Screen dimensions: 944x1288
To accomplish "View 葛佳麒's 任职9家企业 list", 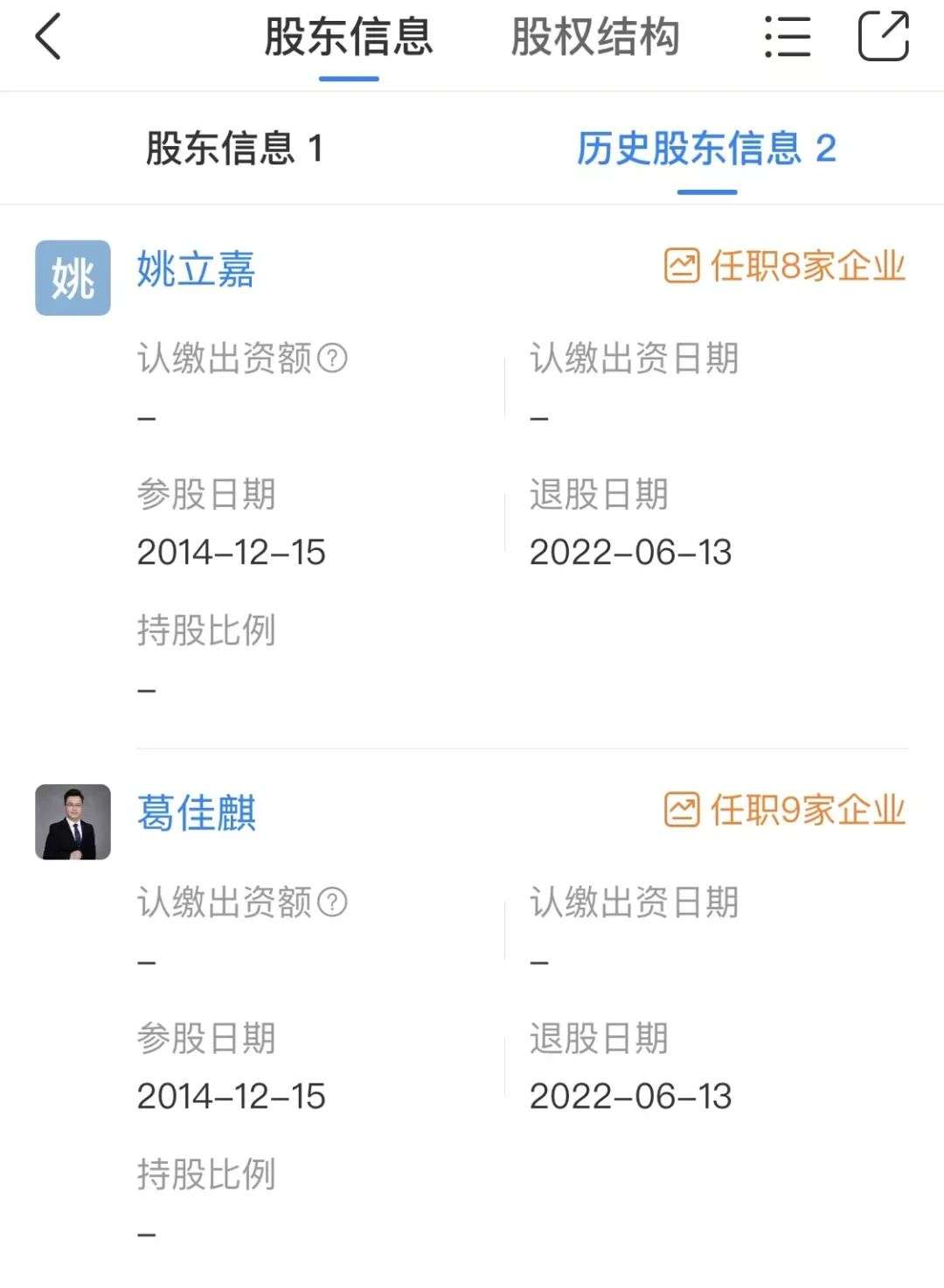I will [x=785, y=810].
